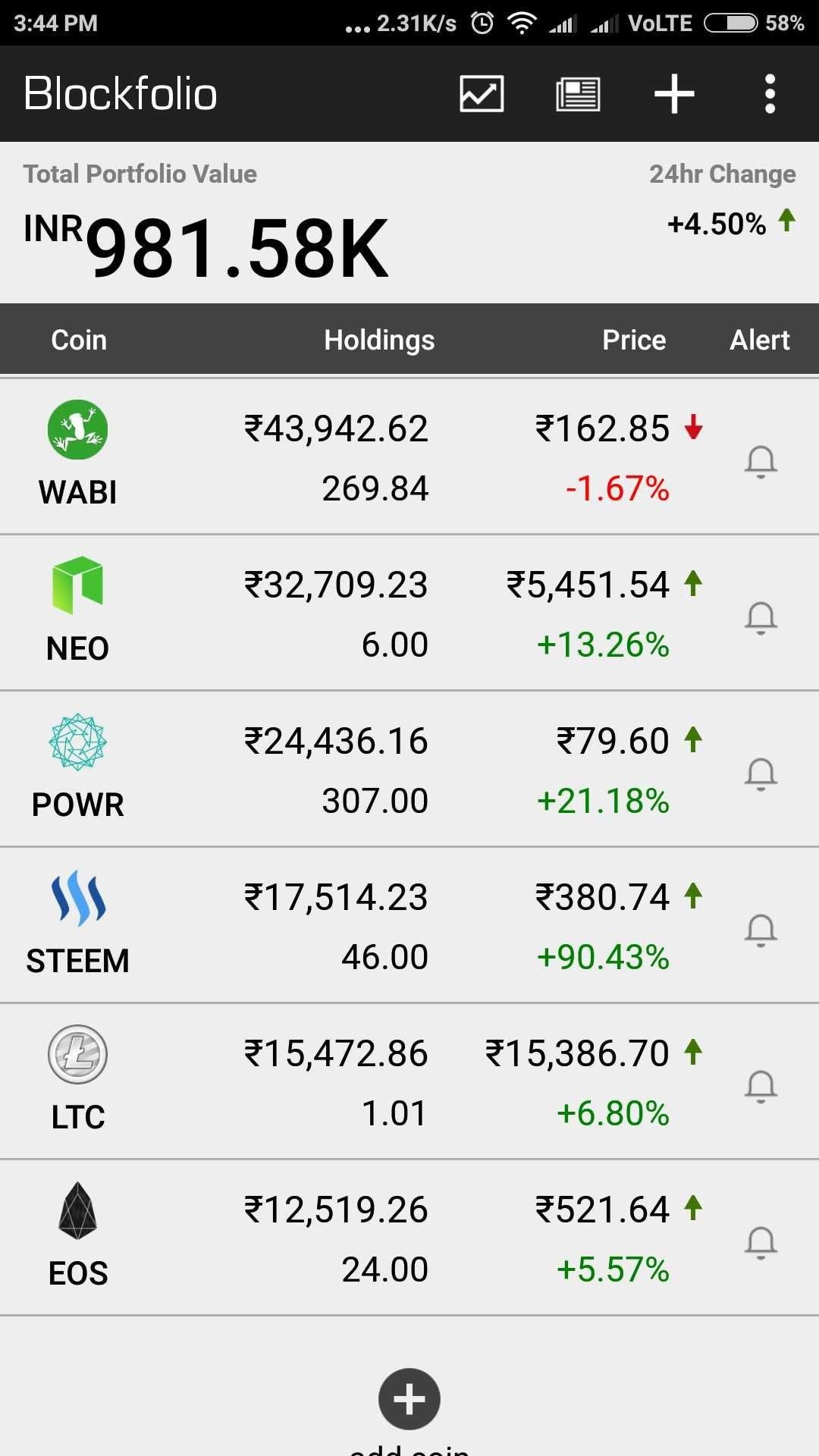The image size is (819, 1456).
Task: Open the EOS coin details
Action: point(409,1238)
